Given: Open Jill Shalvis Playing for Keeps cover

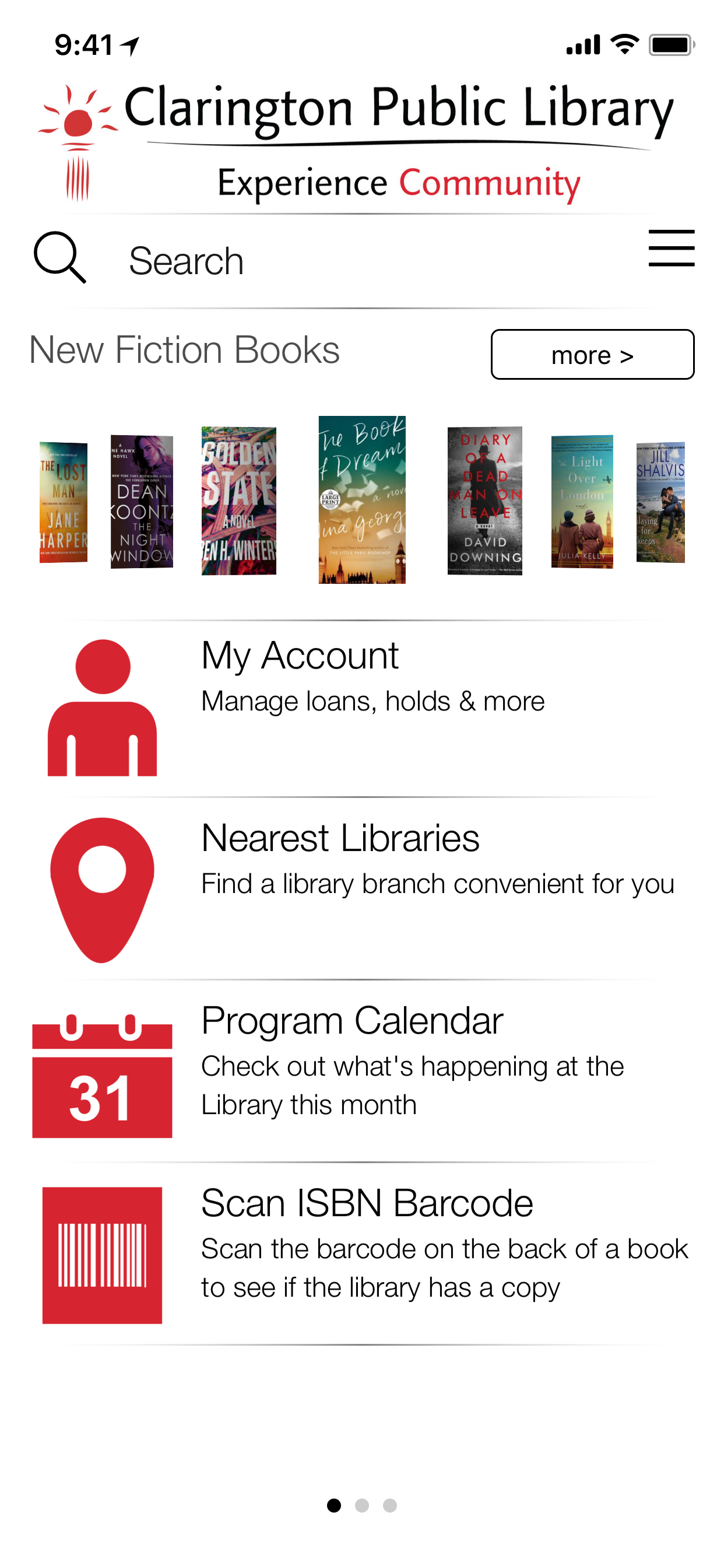Looking at the screenshot, I should (660, 502).
